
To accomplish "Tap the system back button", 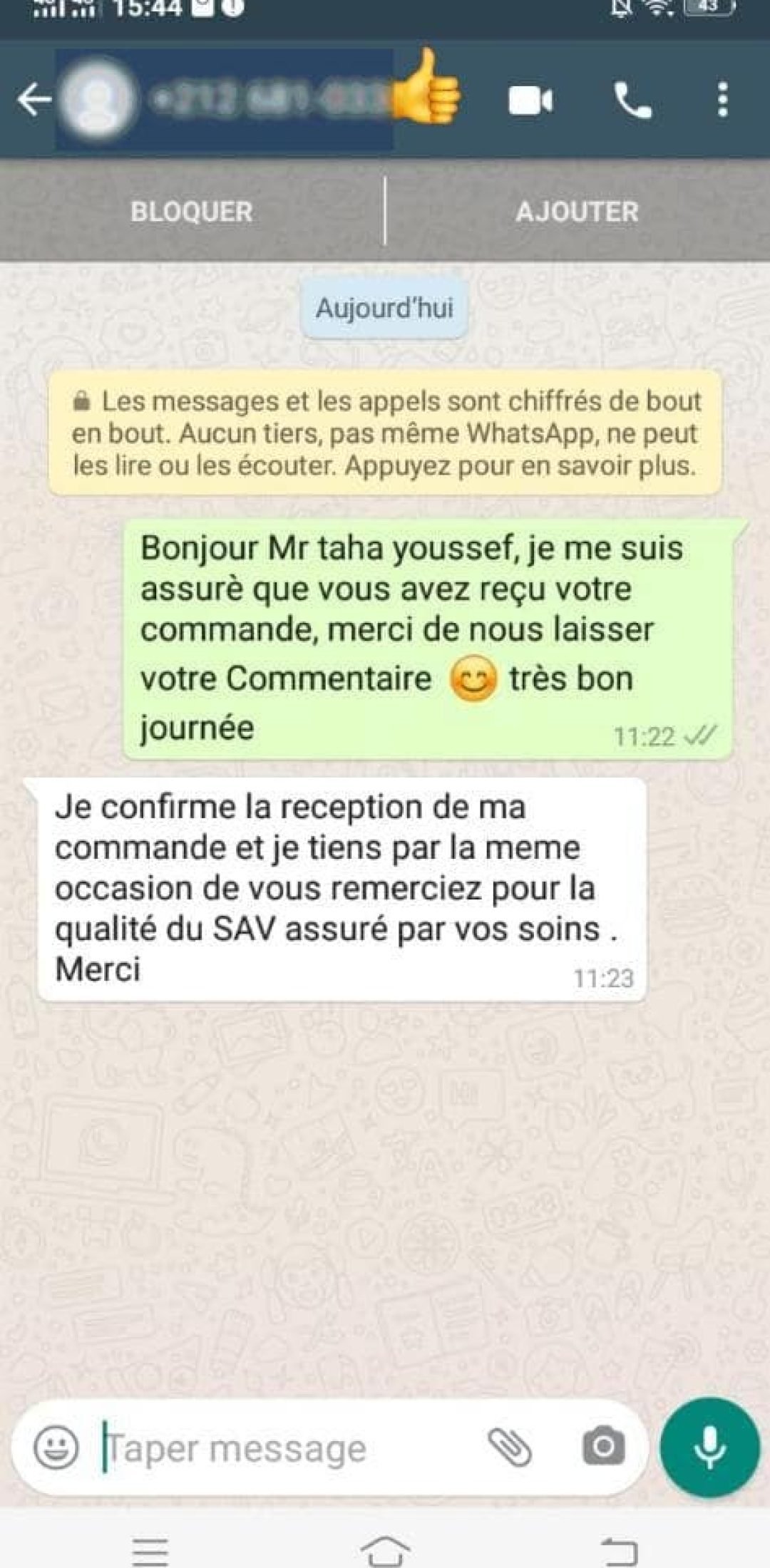I will click(618, 1551).
